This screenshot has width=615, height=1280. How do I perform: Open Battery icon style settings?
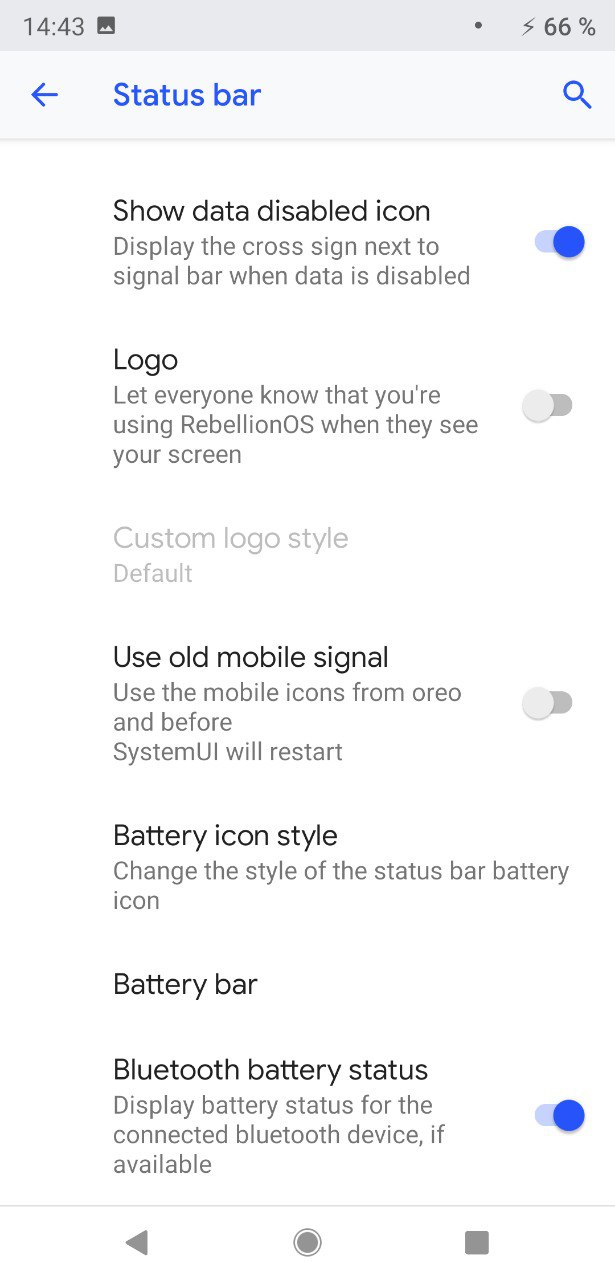click(307, 866)
